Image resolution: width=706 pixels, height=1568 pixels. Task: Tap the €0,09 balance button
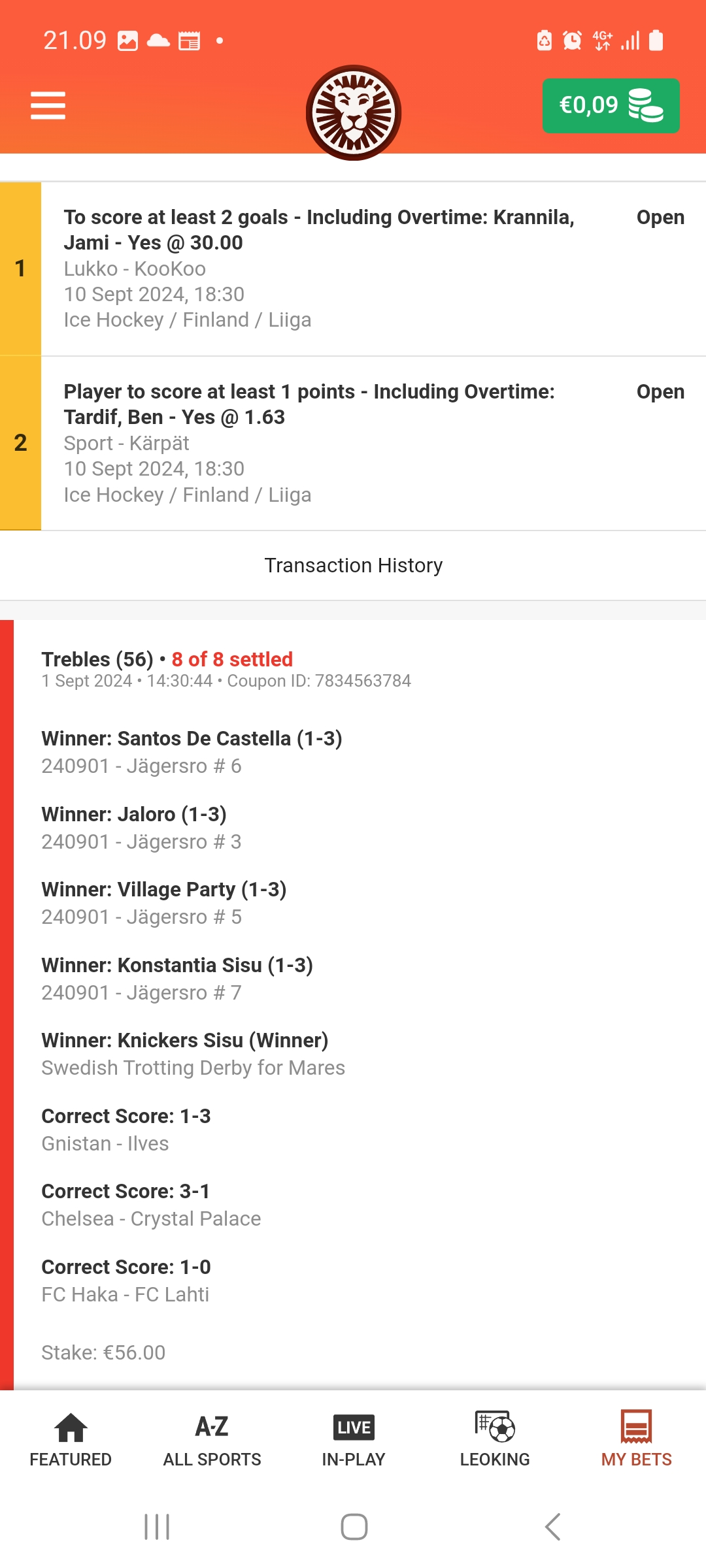point(611,106)
